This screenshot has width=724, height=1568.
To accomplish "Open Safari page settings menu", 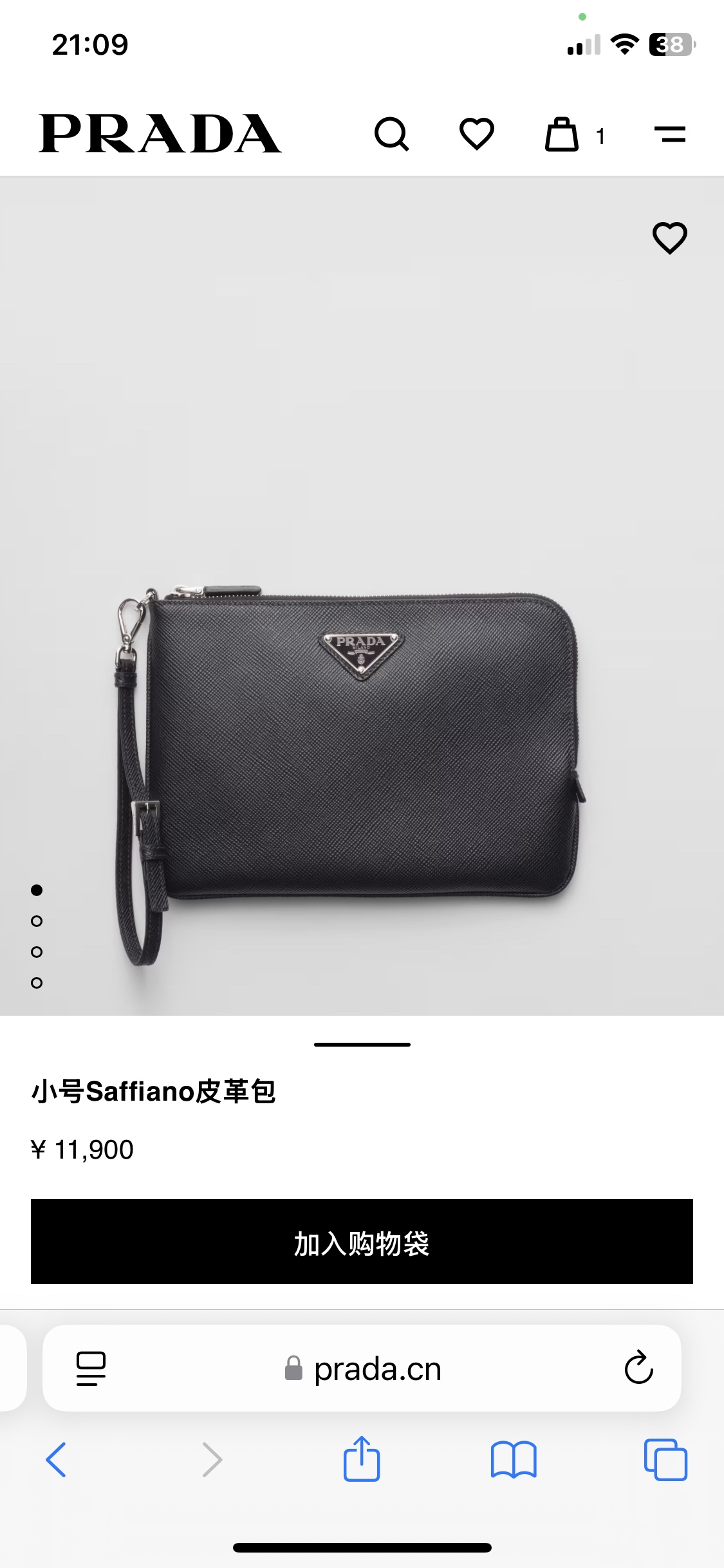I will 91,1368.
